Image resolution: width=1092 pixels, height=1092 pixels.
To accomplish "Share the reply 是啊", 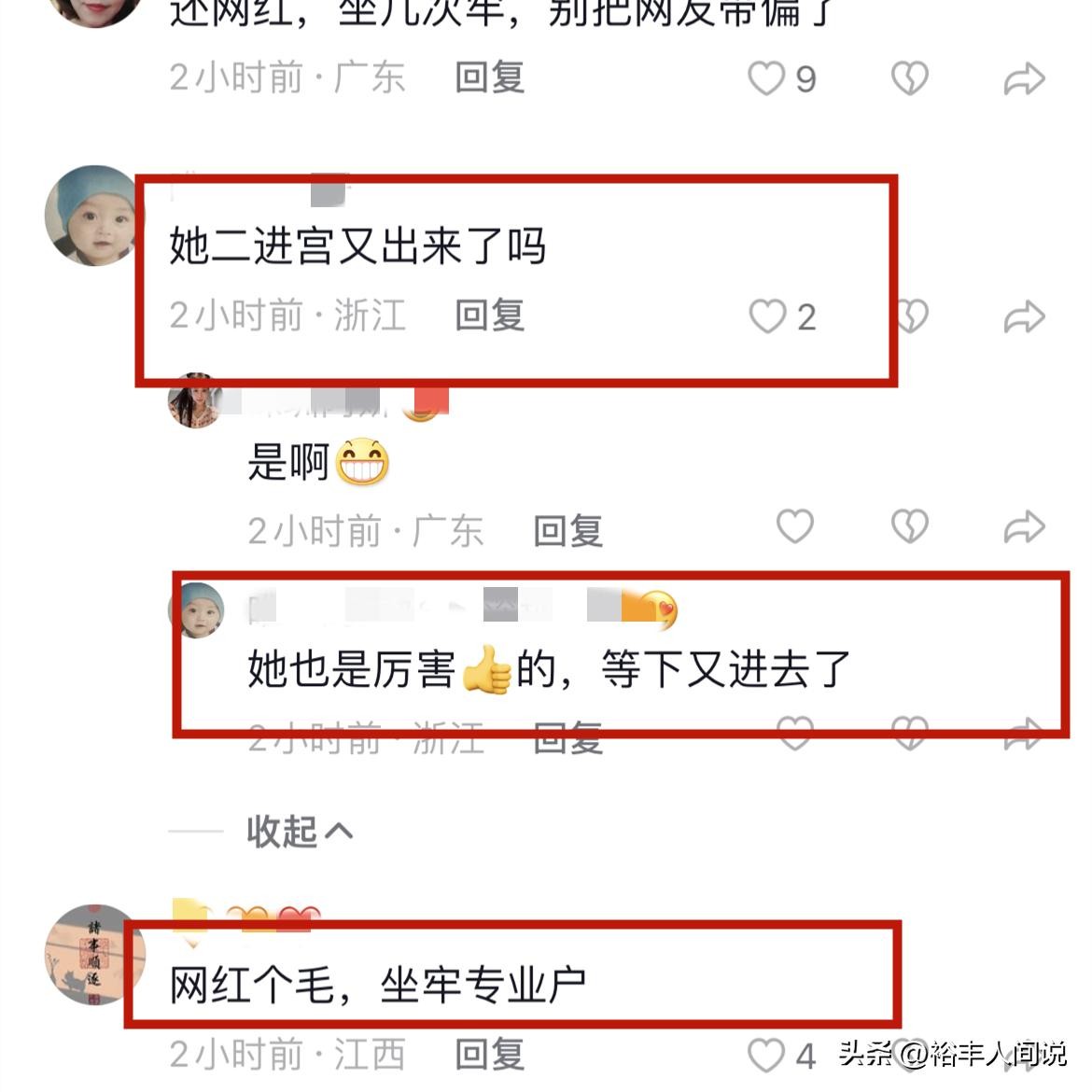I will click(1023, 527).
